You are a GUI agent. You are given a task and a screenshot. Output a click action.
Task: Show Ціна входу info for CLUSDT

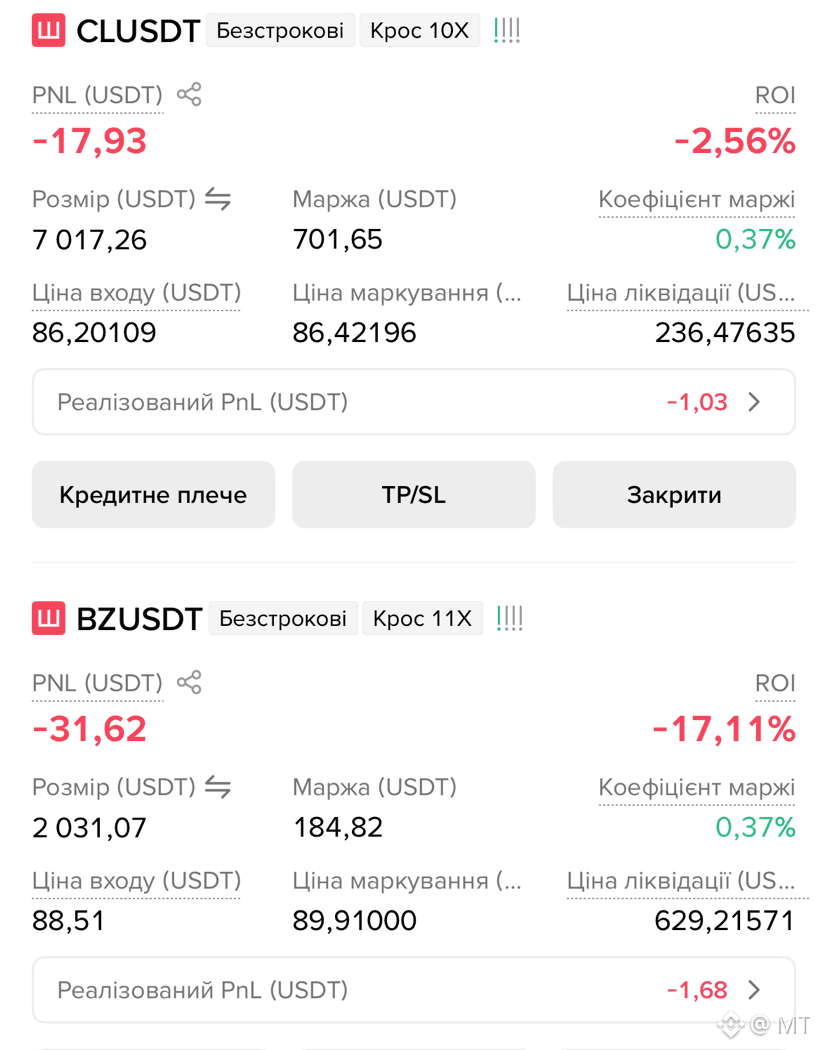pos(137,293)
